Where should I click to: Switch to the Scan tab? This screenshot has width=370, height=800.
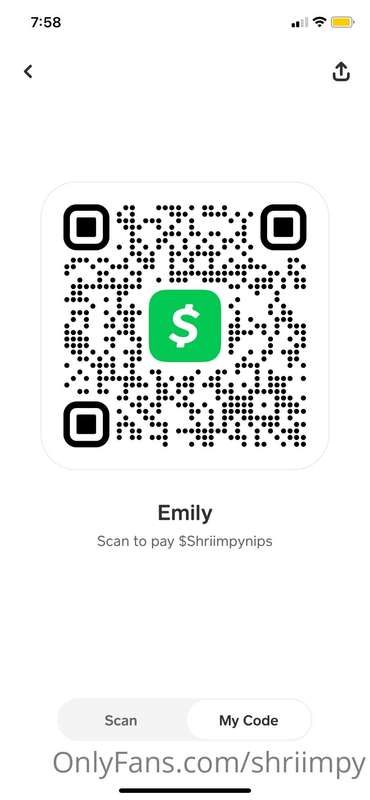coord(121,720)
